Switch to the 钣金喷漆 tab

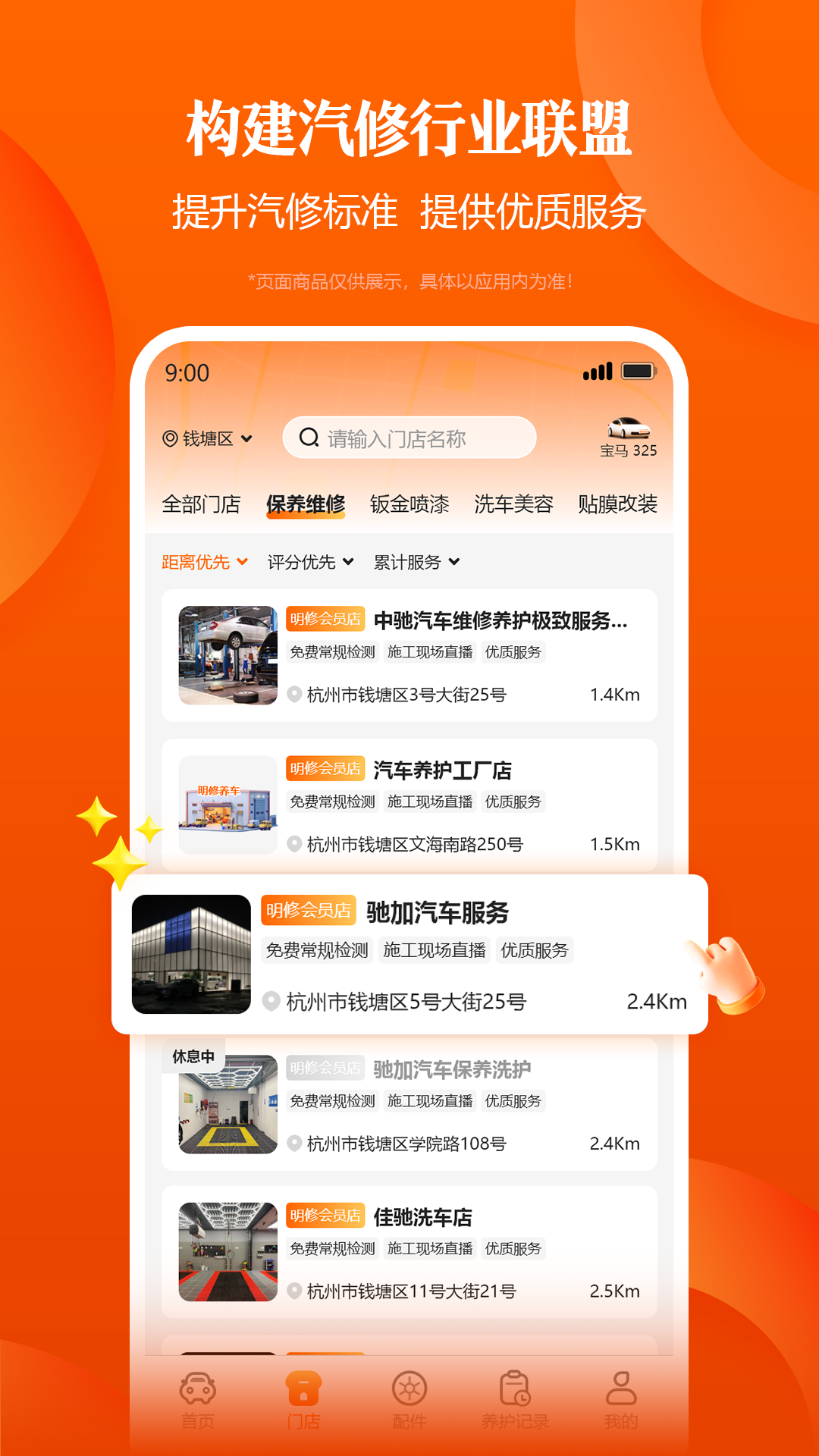(410, 503)
